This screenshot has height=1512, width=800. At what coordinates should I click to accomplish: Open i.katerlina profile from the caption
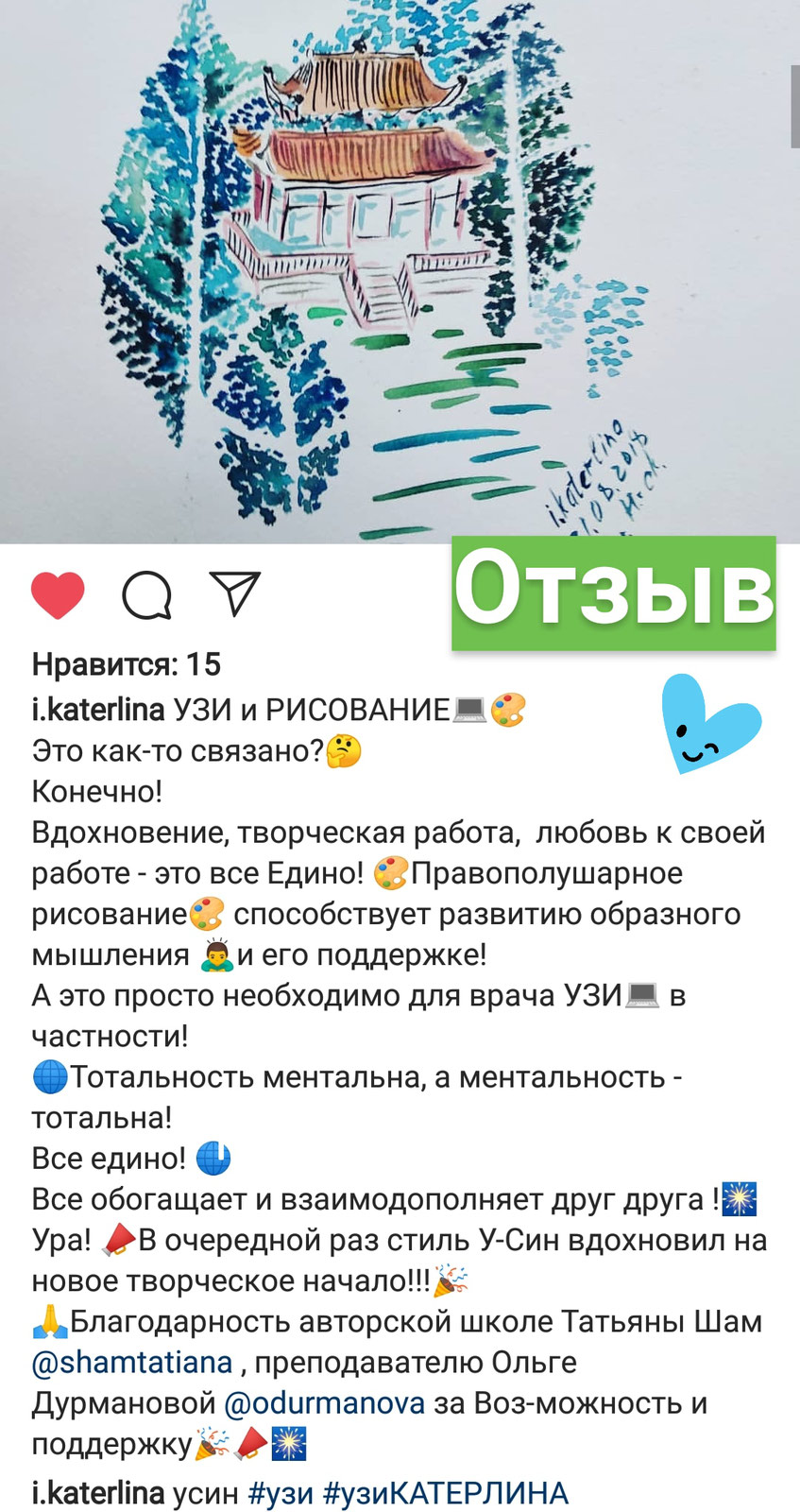click(x=98, y=710)
